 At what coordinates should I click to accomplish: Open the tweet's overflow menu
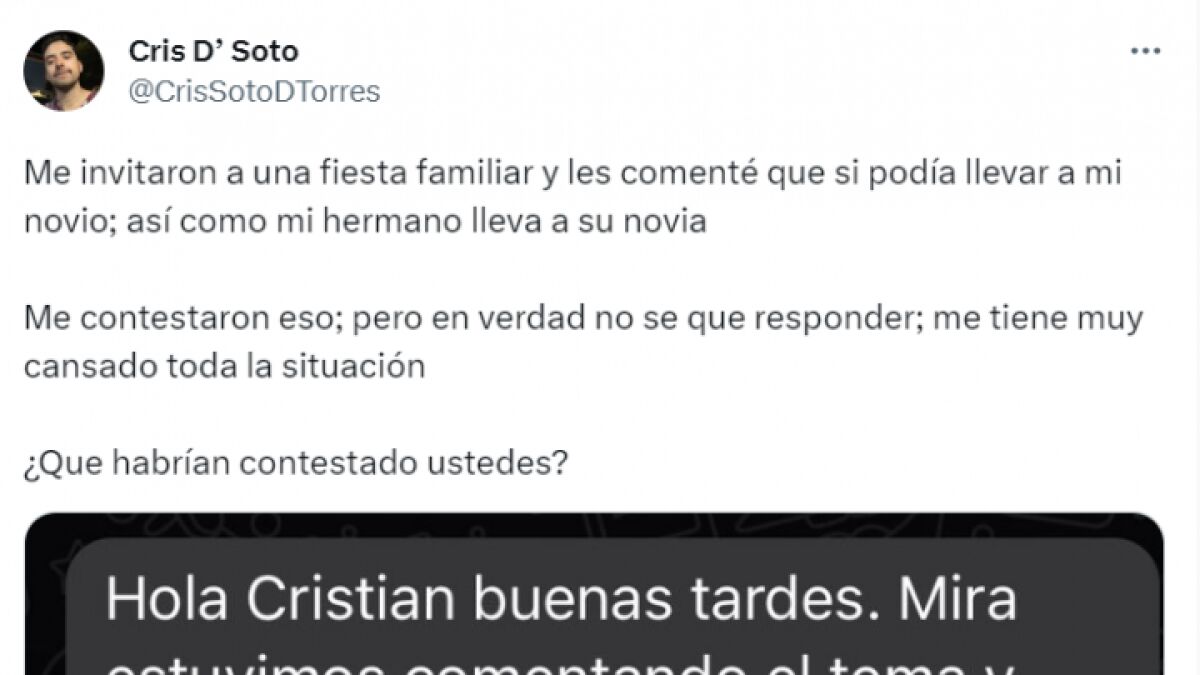click(x=1145, y=51)
